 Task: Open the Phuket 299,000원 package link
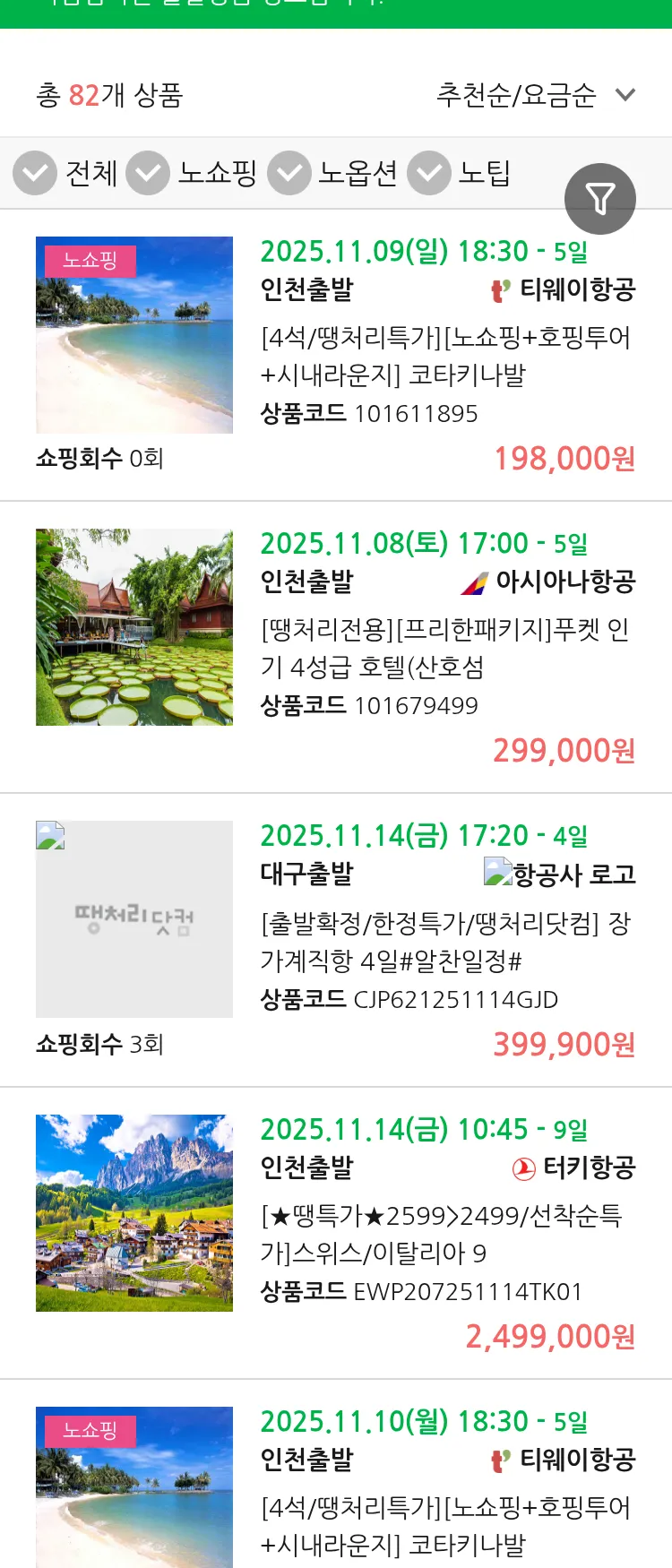[448, 648]
